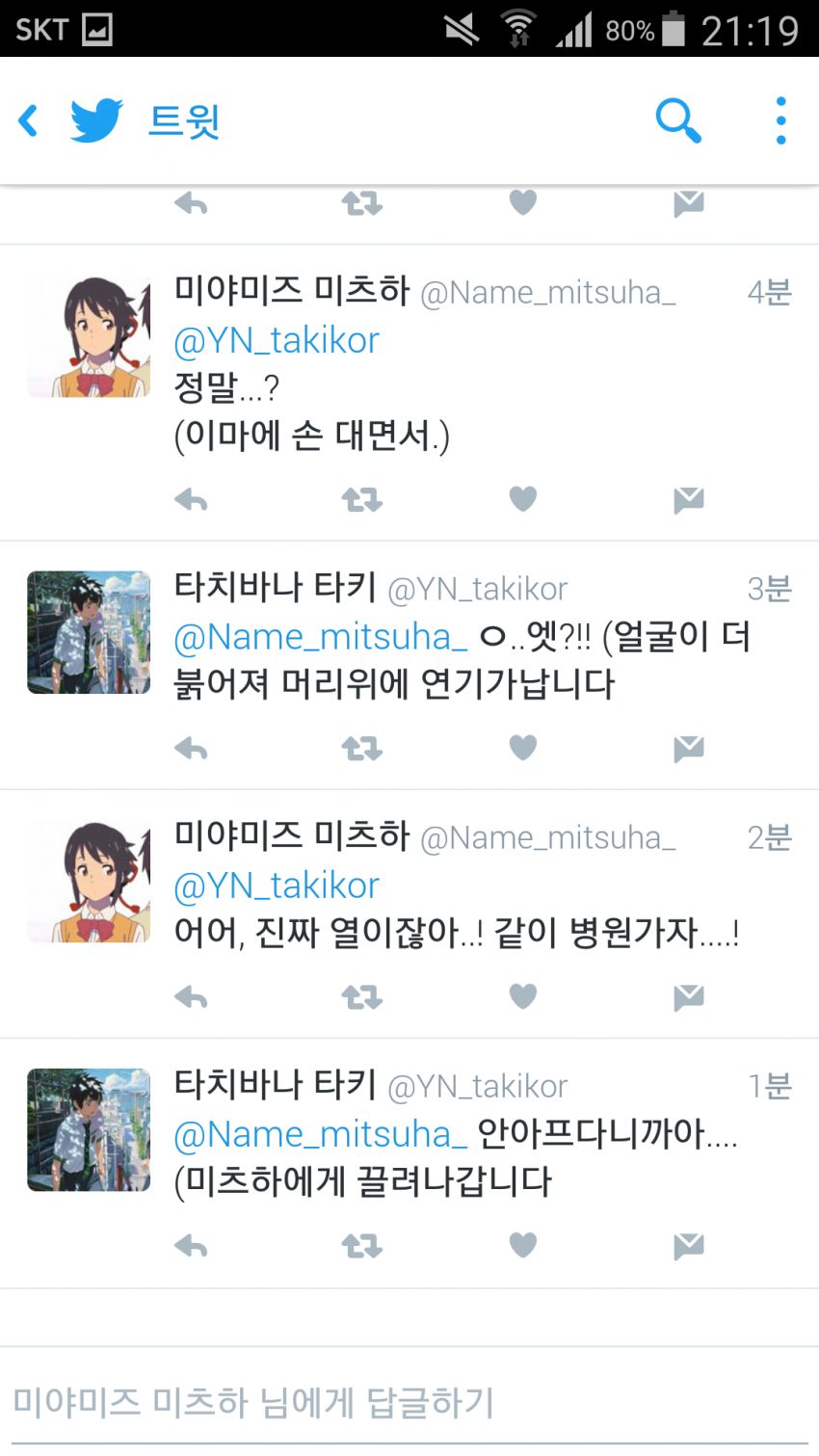Share Taki's 안아프다니까아 tweet by message
Image resolution: width=819 pixels, height=1456 pixels.
tap(688, 1246)
